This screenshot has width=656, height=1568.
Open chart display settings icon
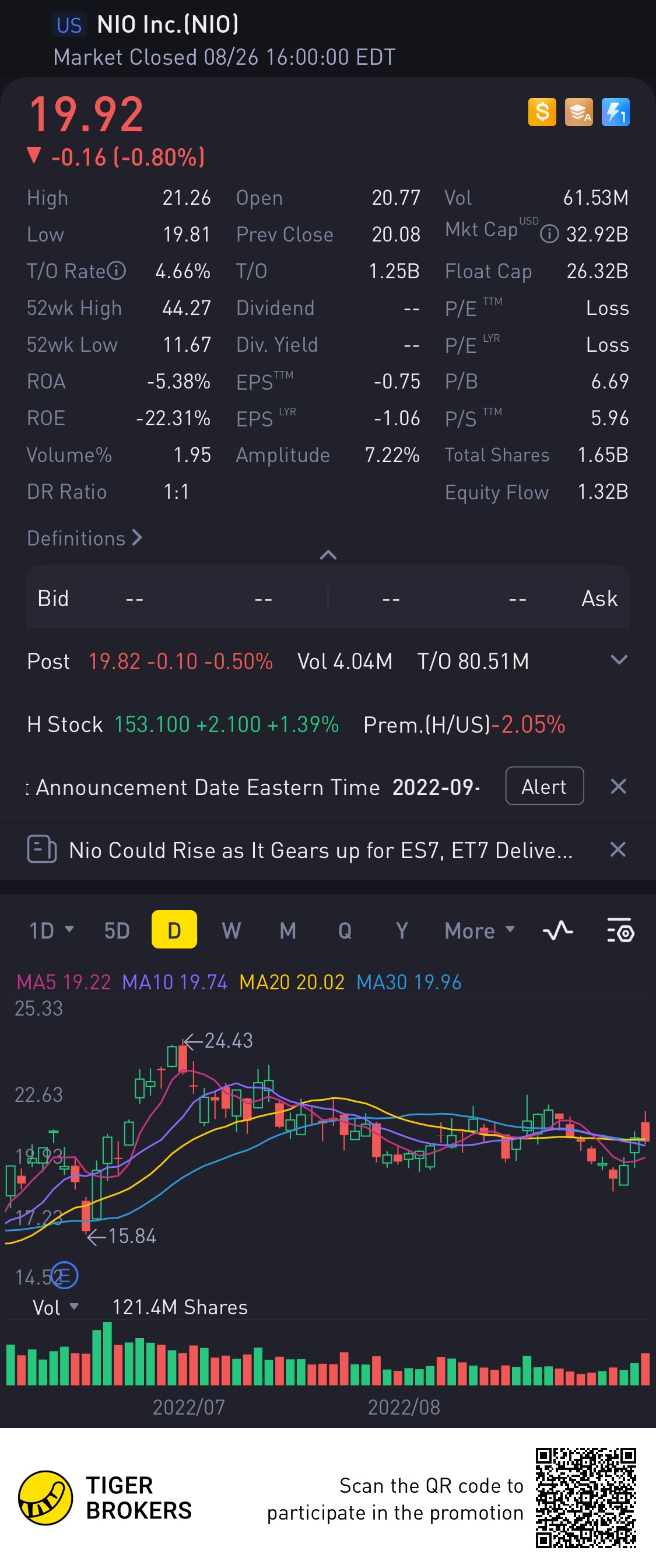point(620,930)
